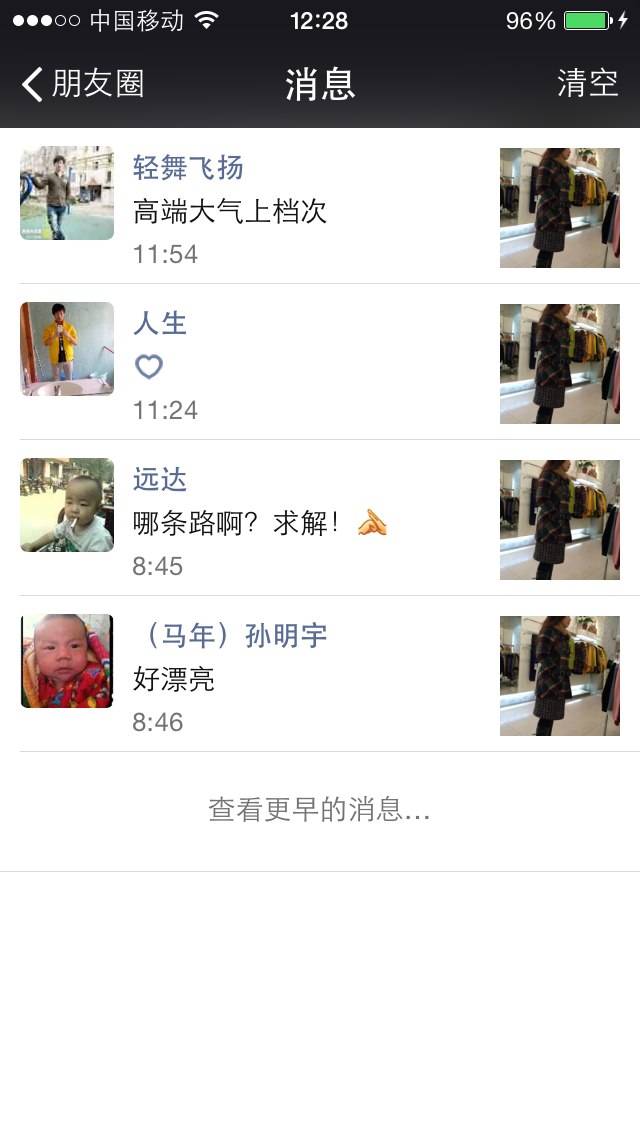This screenshot has height=1136, width=640.
Task: Select the username link (马年)孙明宇
Action: point(231,635)
